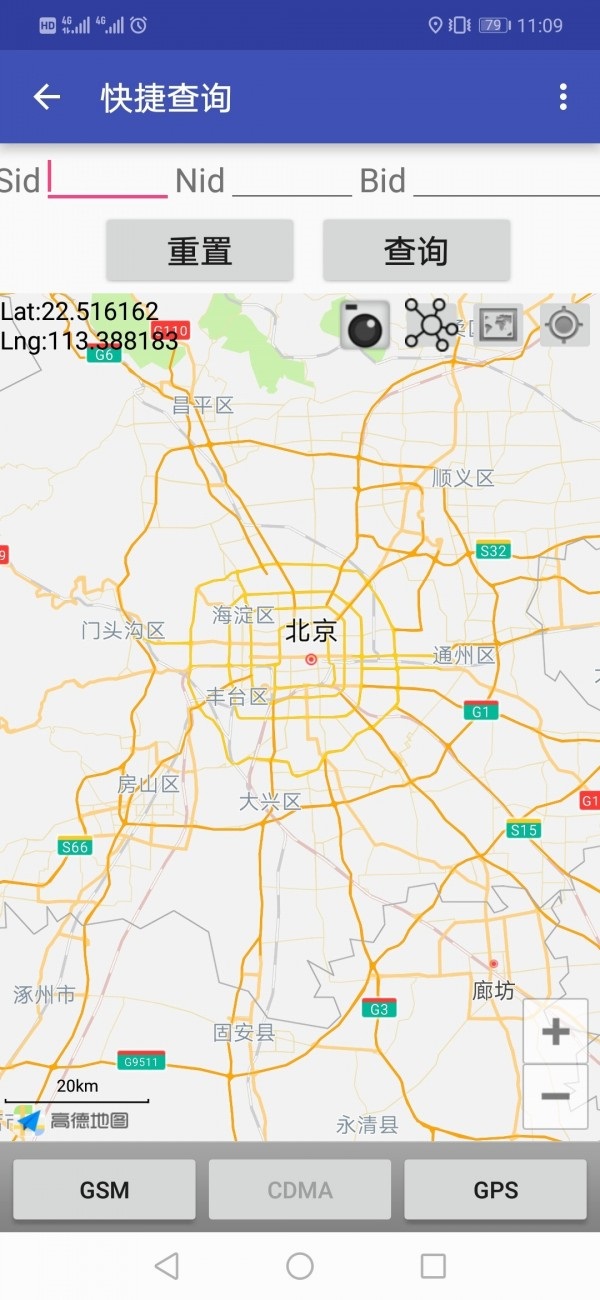Image resolution: width=600 pixels, height=1300 pixels.
Task: Select the GSM button
Action: click(x=104, y=1189)
